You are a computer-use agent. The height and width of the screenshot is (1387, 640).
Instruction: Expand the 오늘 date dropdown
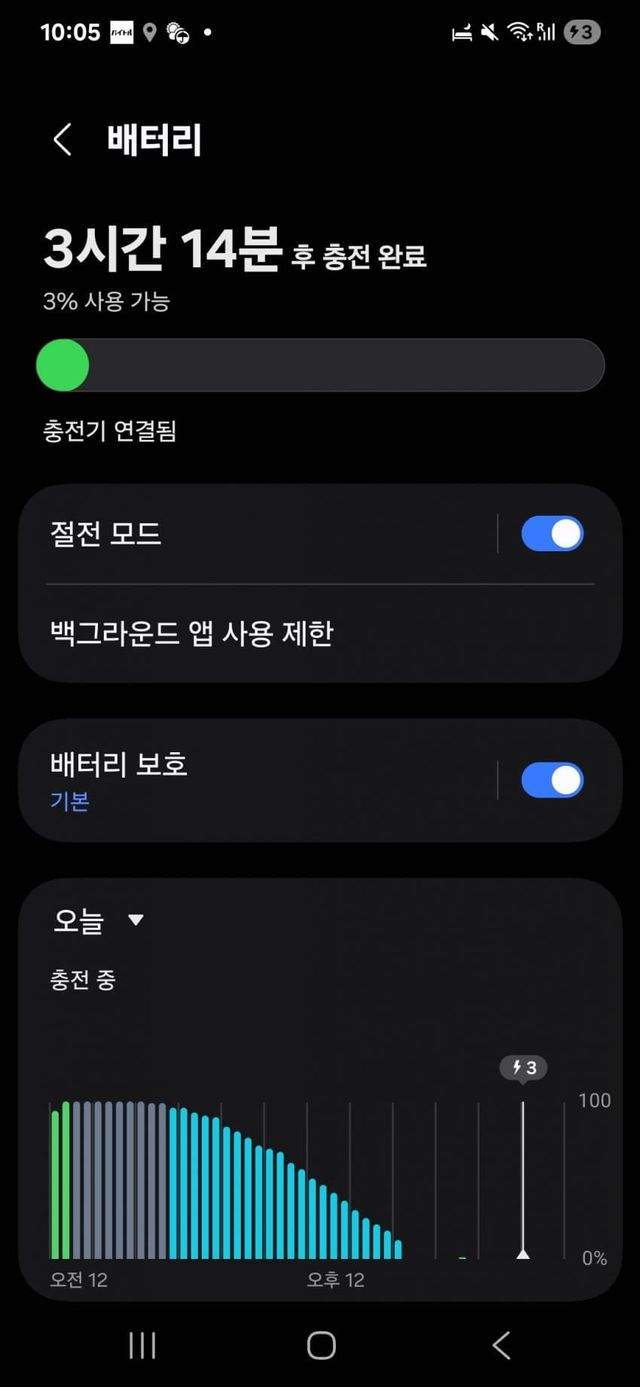pos(99,920)
